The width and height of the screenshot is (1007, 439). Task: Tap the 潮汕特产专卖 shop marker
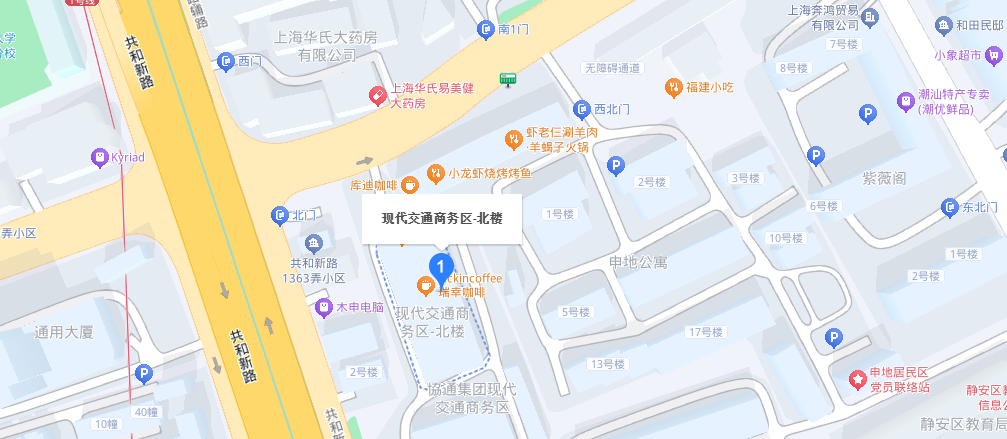[x=906, y=100]
